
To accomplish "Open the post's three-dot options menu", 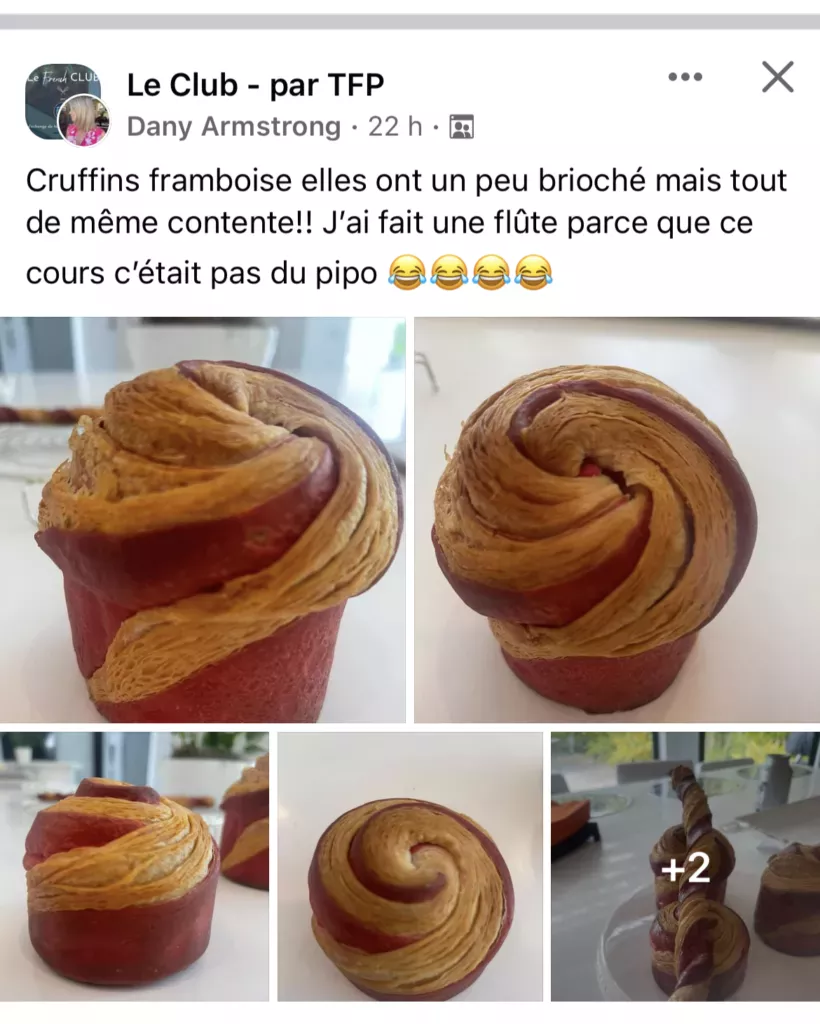I will pyautogui.click(x=685, y=77).
